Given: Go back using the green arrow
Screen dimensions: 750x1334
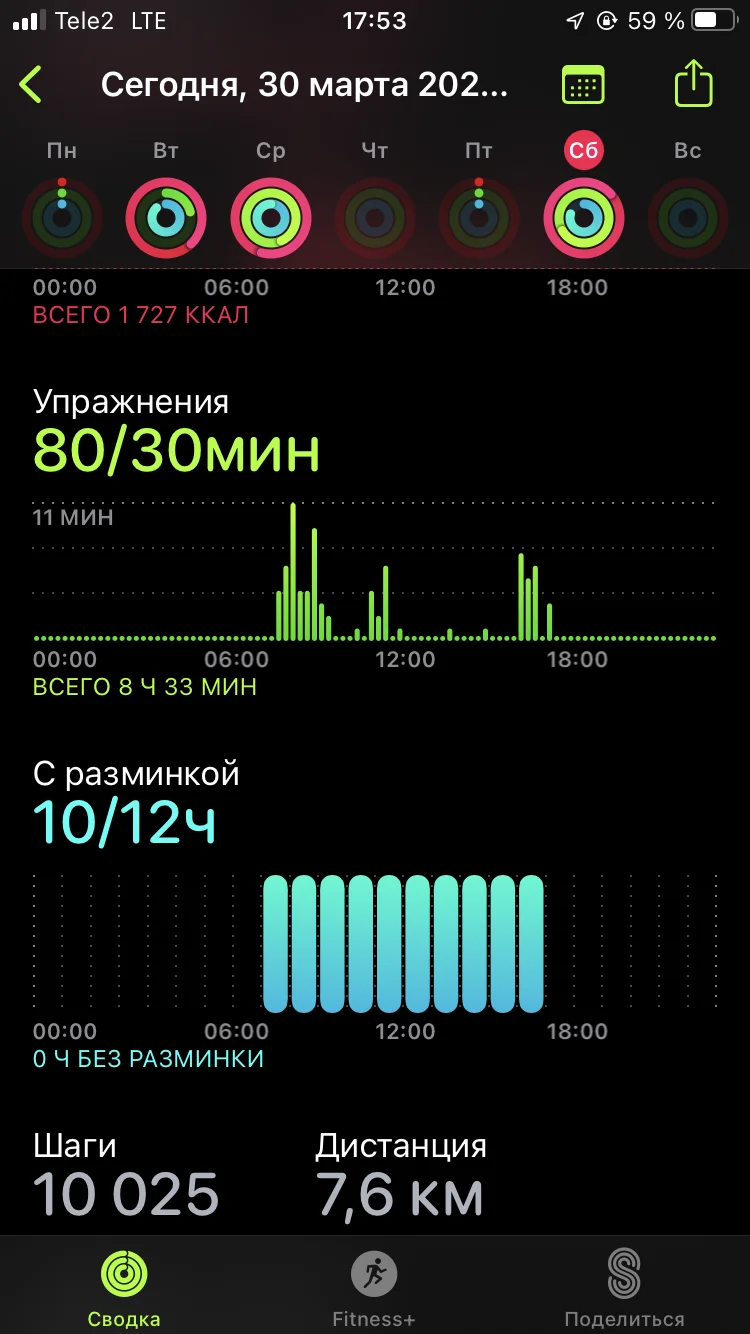Looking at the screenshot, I should 31,85.
